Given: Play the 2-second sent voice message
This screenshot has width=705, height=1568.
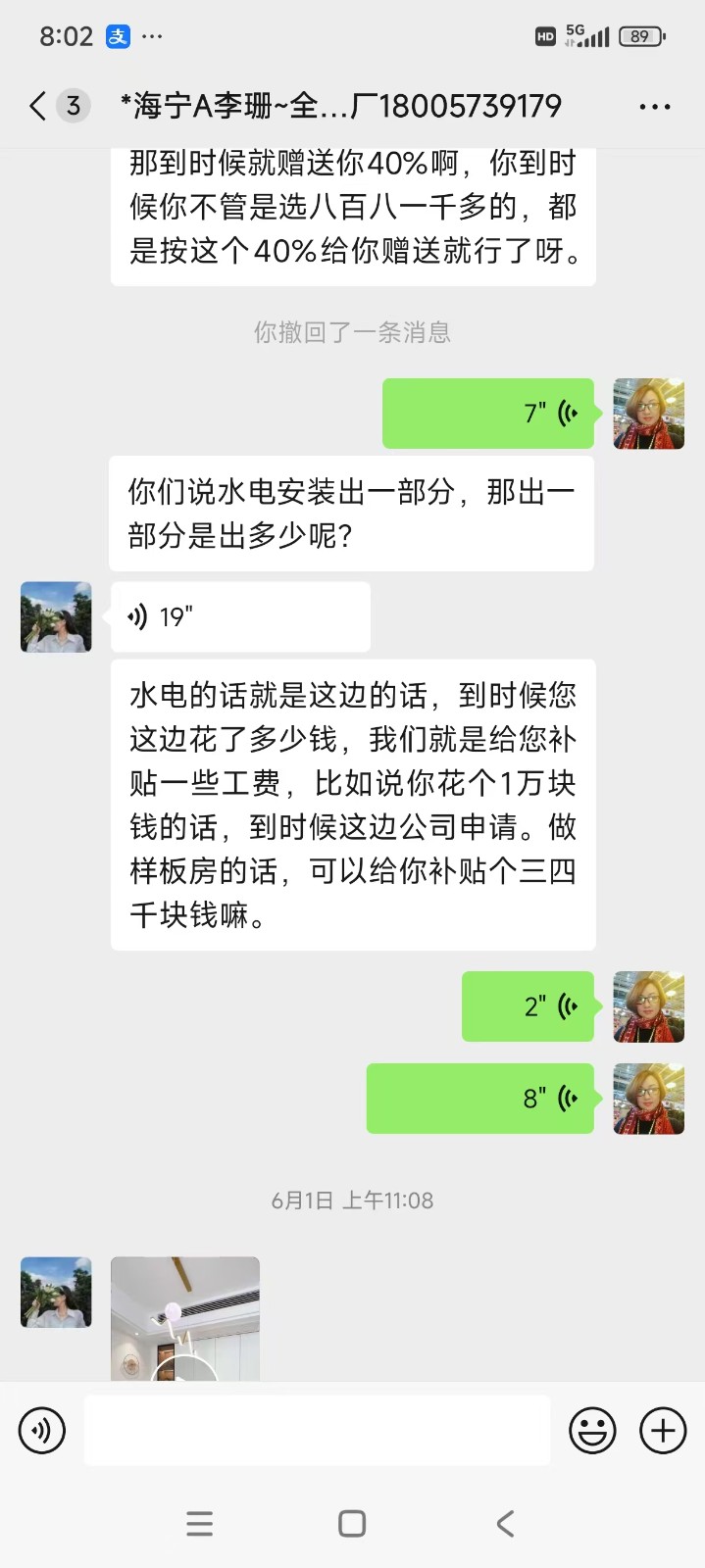Looking at the screenshot, I should click(x=528, y=1006).
